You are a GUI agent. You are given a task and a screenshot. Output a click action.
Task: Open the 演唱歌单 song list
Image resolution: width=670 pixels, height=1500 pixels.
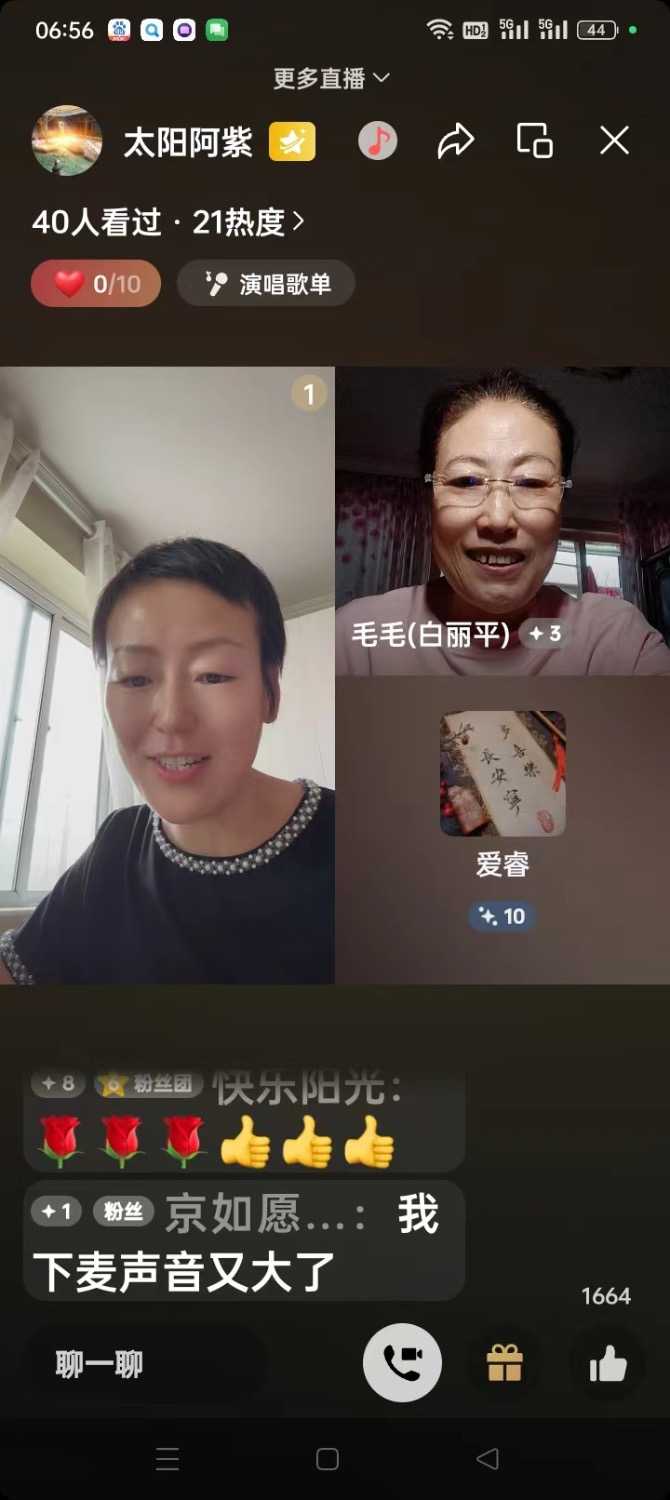click(266, 284)
